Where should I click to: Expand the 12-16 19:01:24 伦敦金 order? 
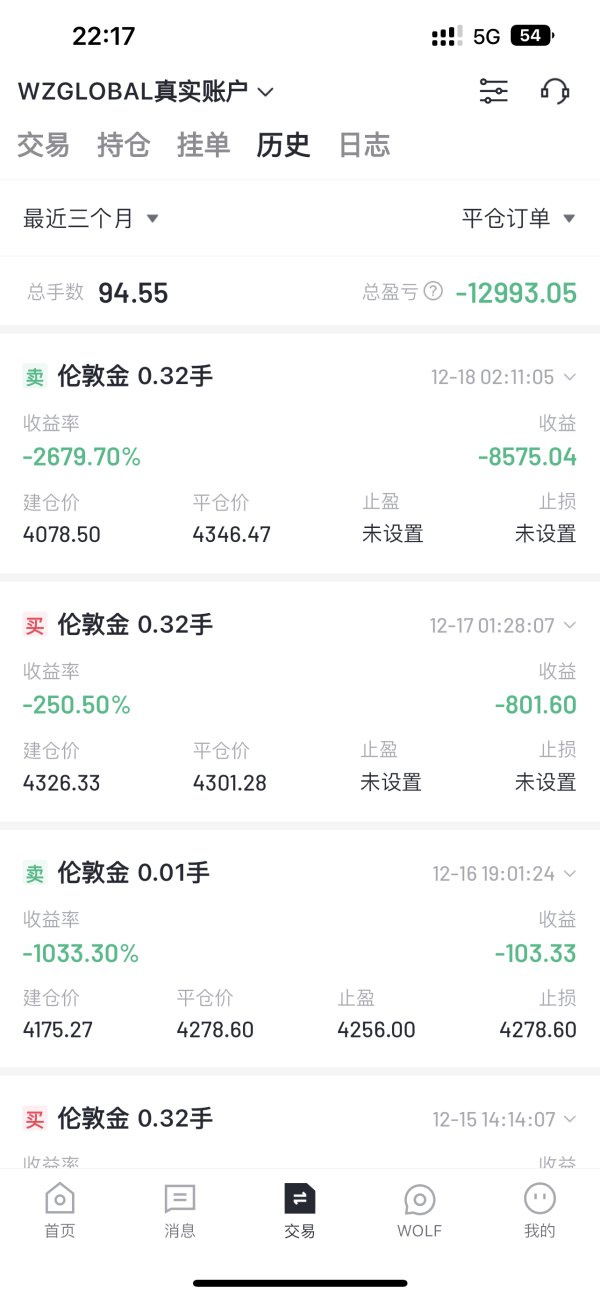(569, 874)
